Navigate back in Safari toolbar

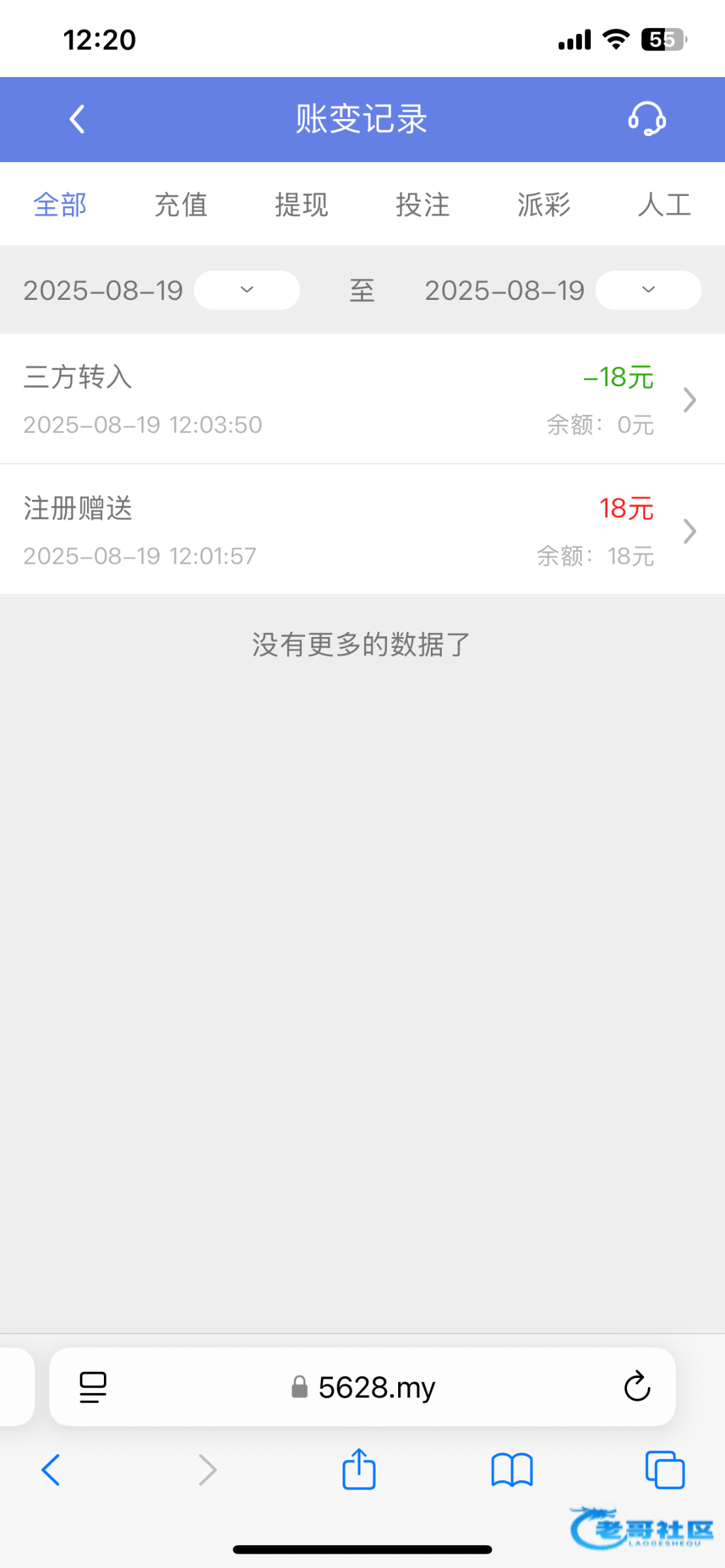tap(51, 1470)
